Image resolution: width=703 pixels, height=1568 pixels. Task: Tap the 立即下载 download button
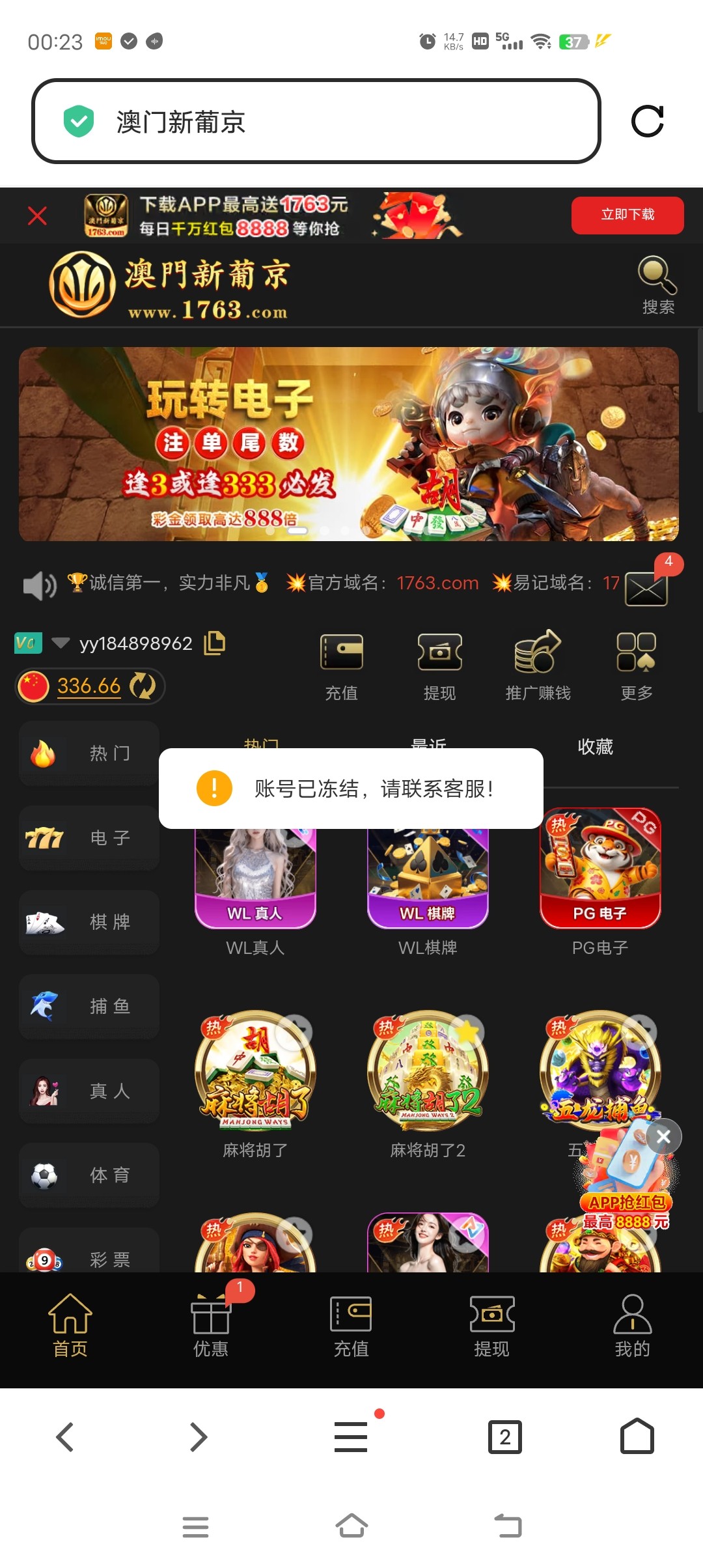627,215
